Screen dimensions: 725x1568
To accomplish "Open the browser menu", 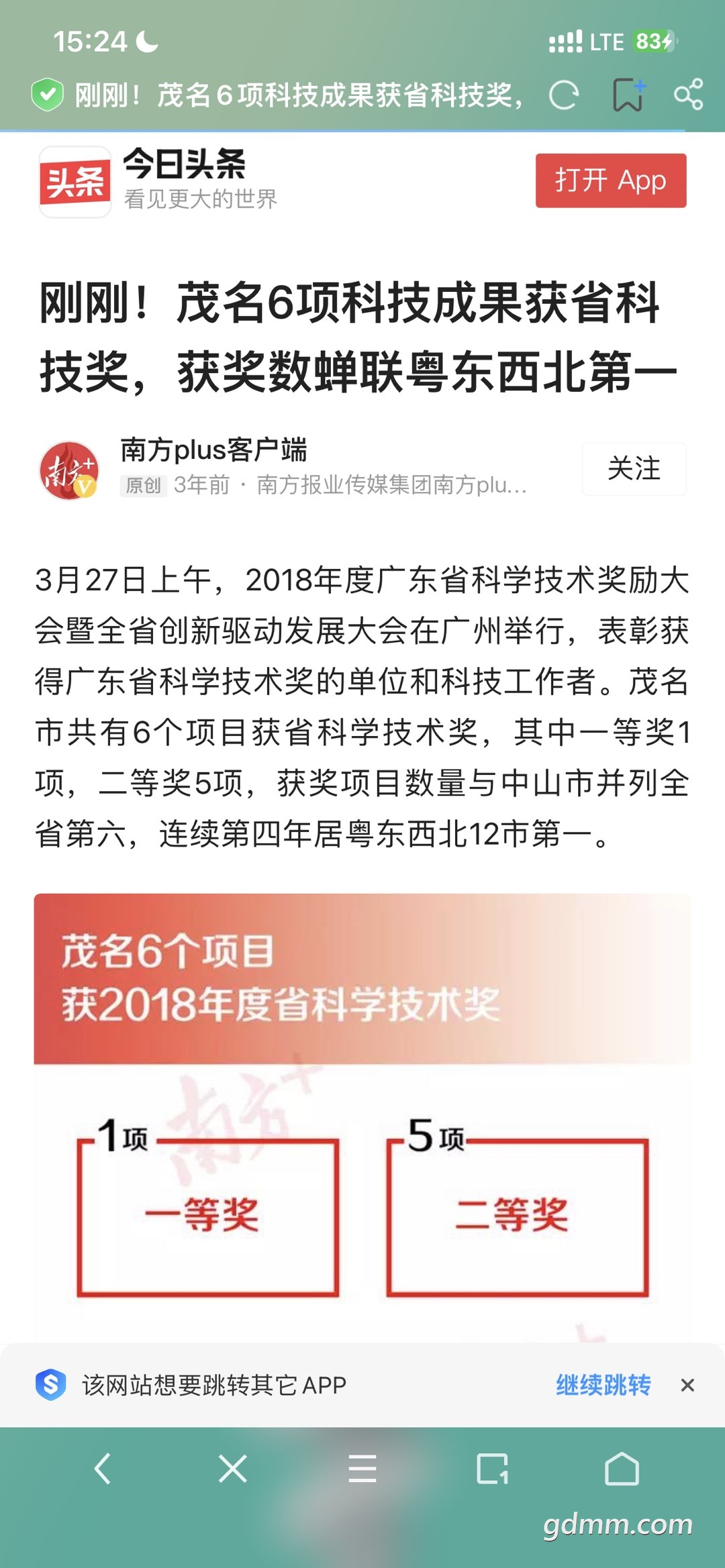I will [362, 1469].
